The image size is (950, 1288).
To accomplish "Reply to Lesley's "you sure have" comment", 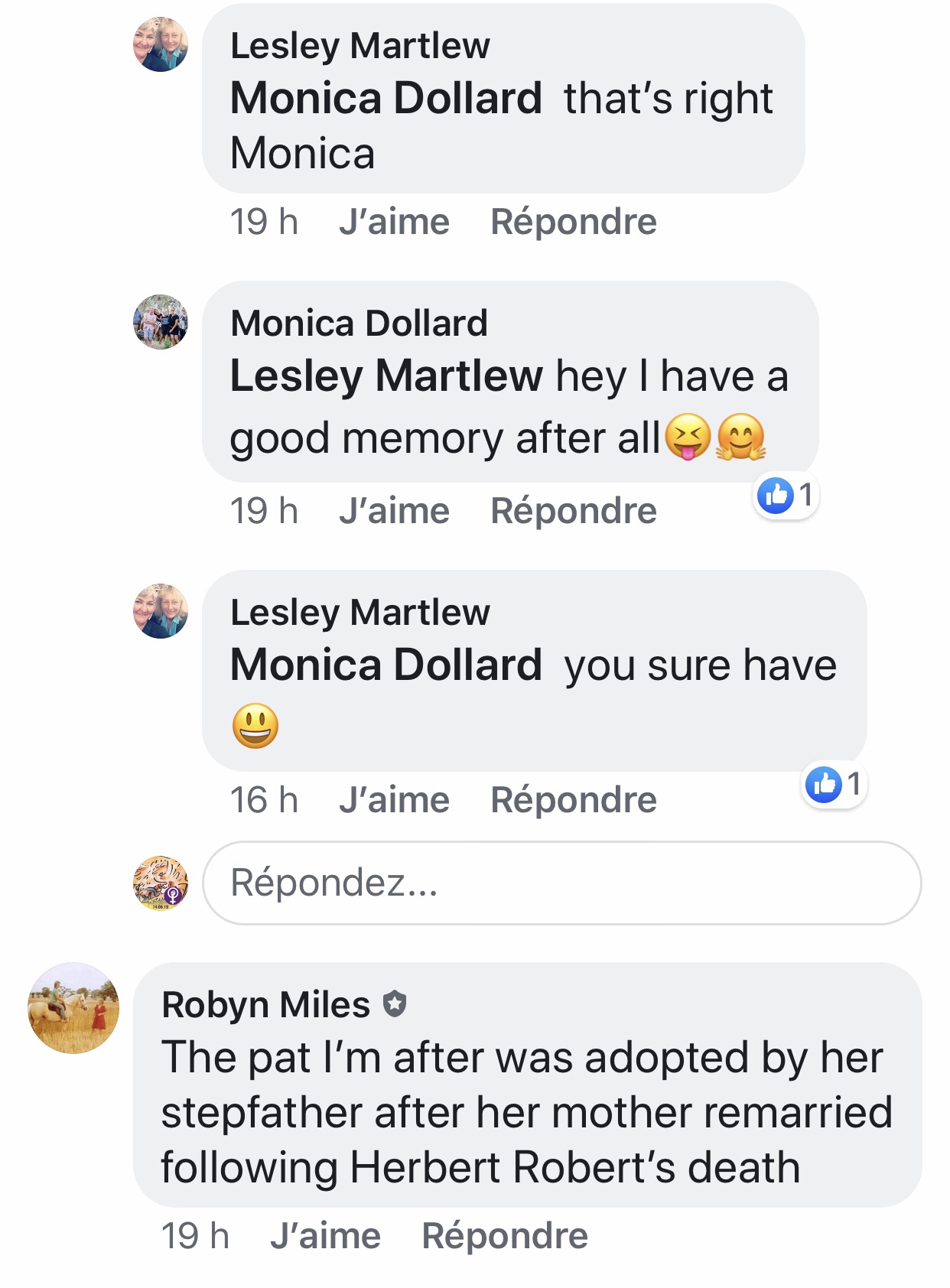I will tap(573, 801).
